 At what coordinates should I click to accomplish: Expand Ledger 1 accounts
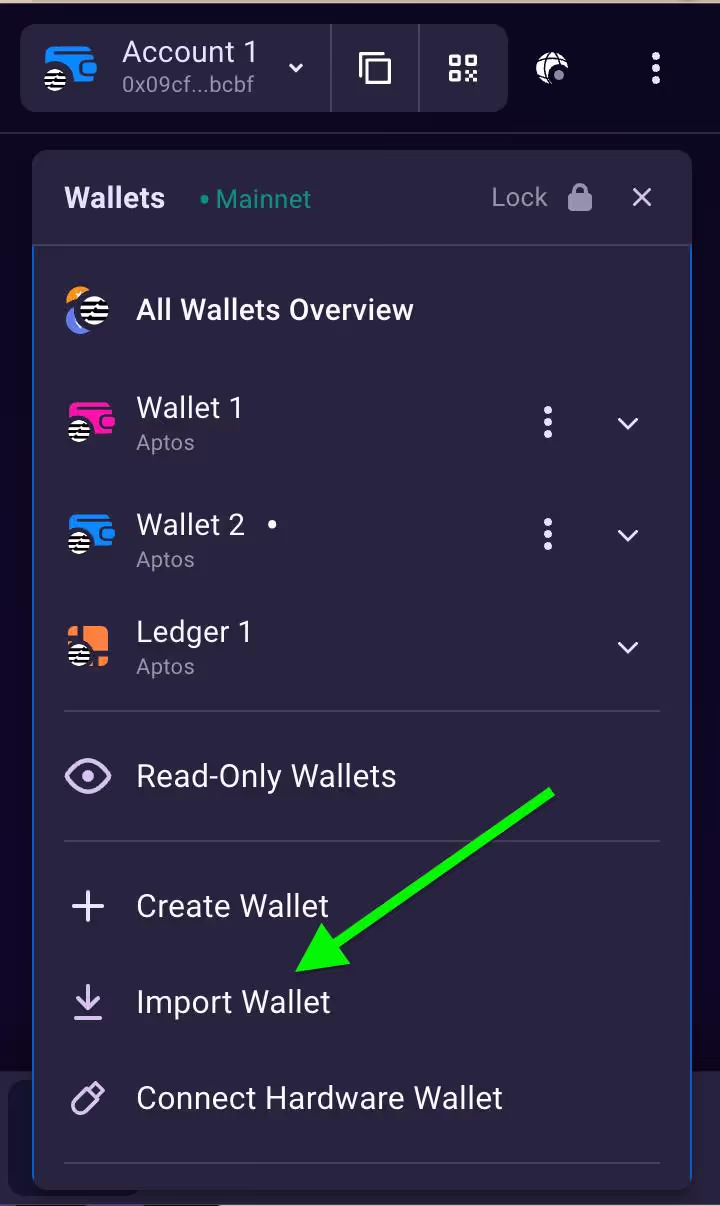pyautogui.click(x=628, y=648)
